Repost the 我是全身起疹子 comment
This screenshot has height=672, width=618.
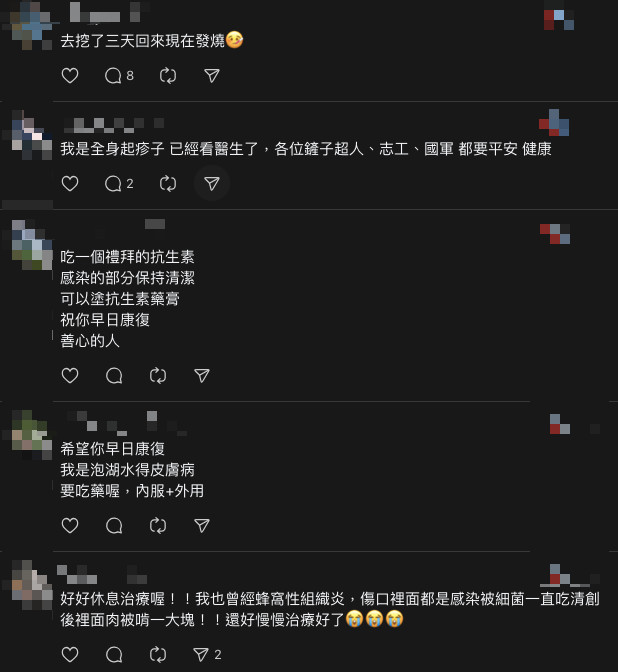click(168, 184)
